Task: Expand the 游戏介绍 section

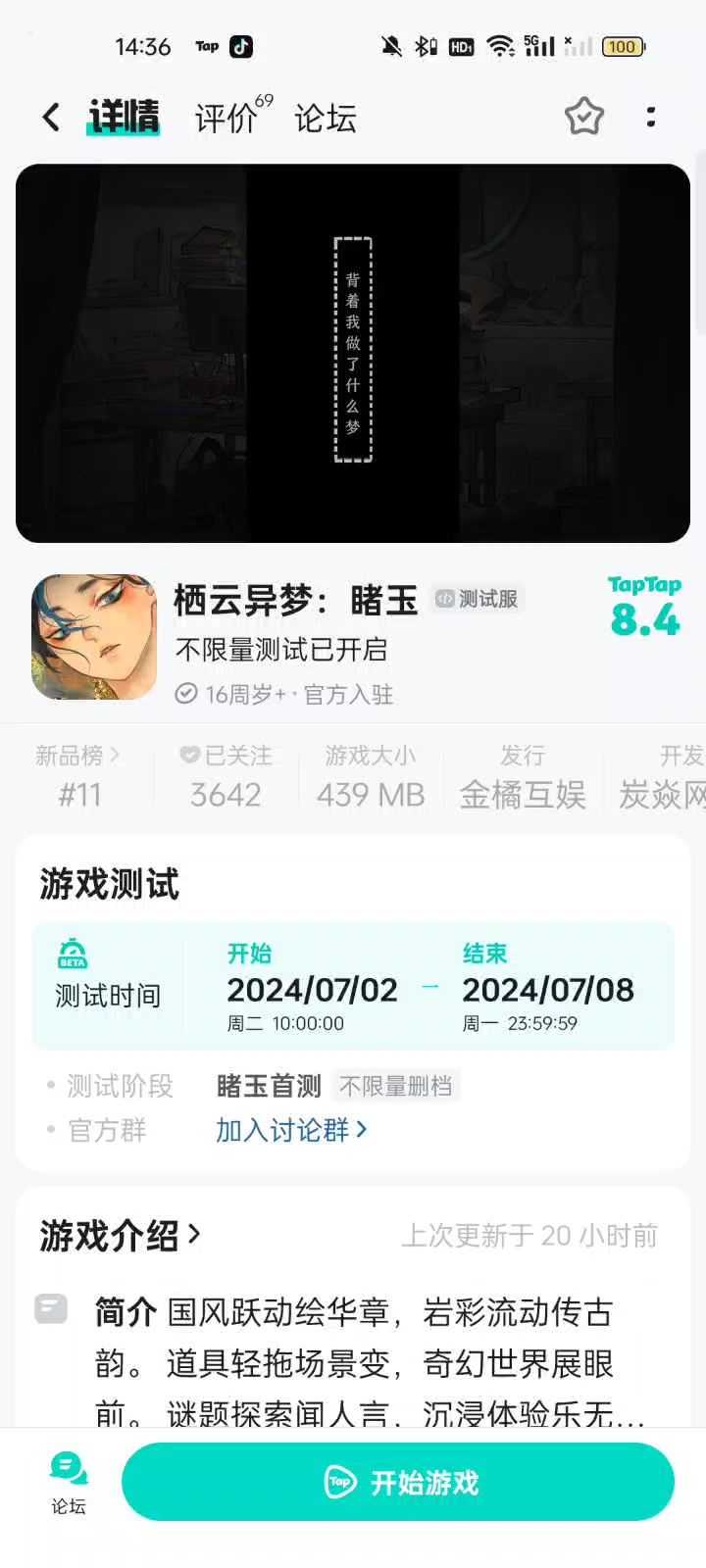Action: (x=120, y=1236)
